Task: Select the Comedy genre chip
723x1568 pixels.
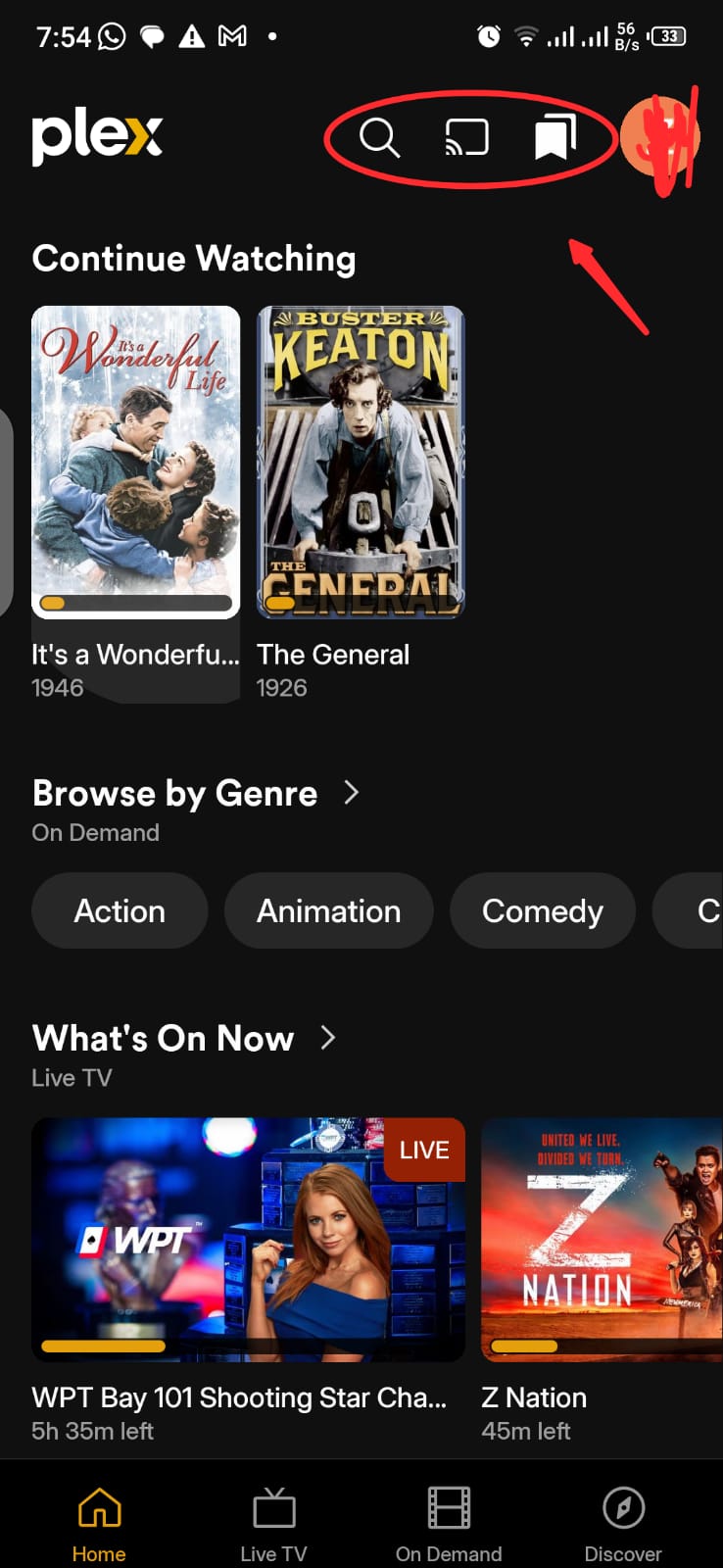Action: 542,910
